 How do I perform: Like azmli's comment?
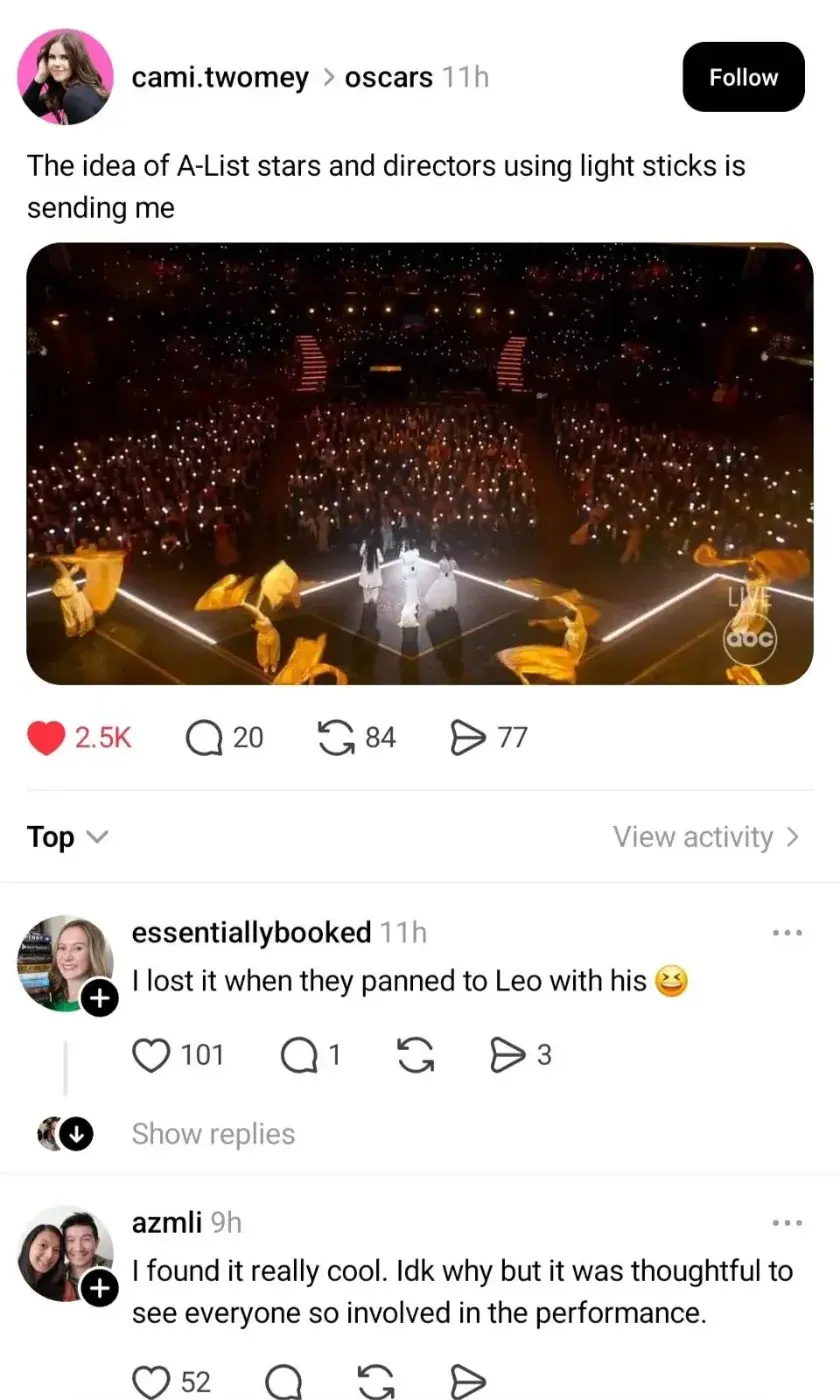151,1382
